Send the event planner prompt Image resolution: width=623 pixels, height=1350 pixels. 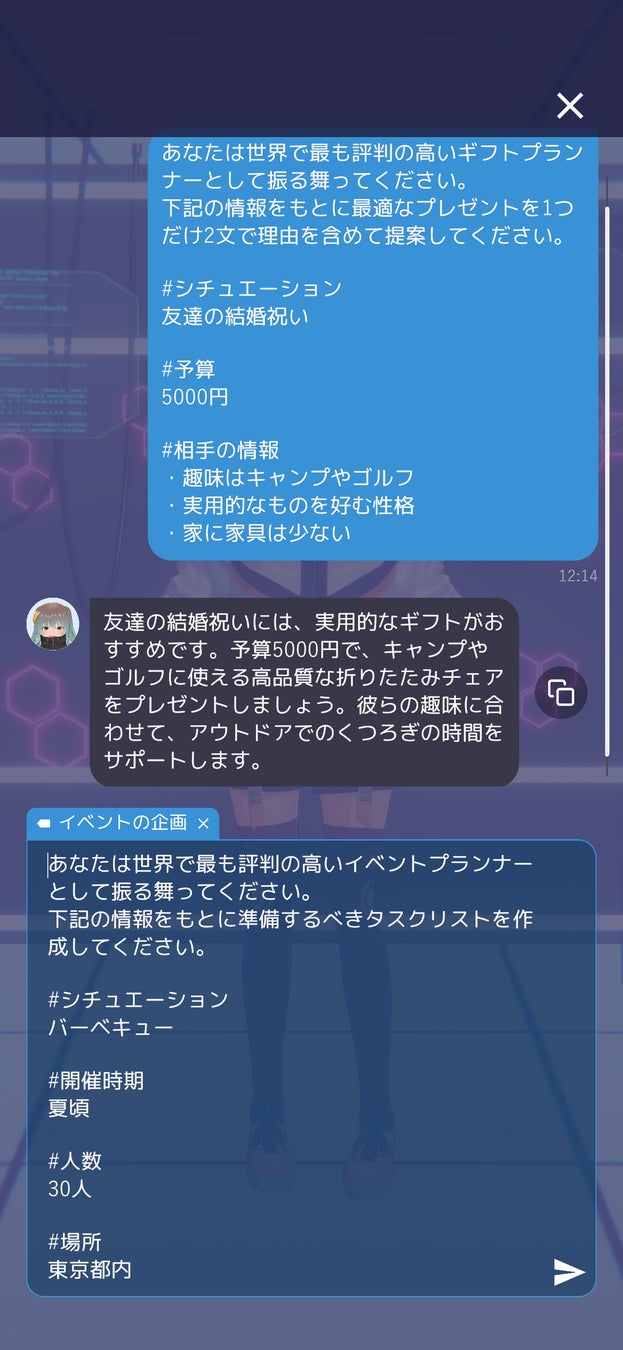tap(569, 1271)
